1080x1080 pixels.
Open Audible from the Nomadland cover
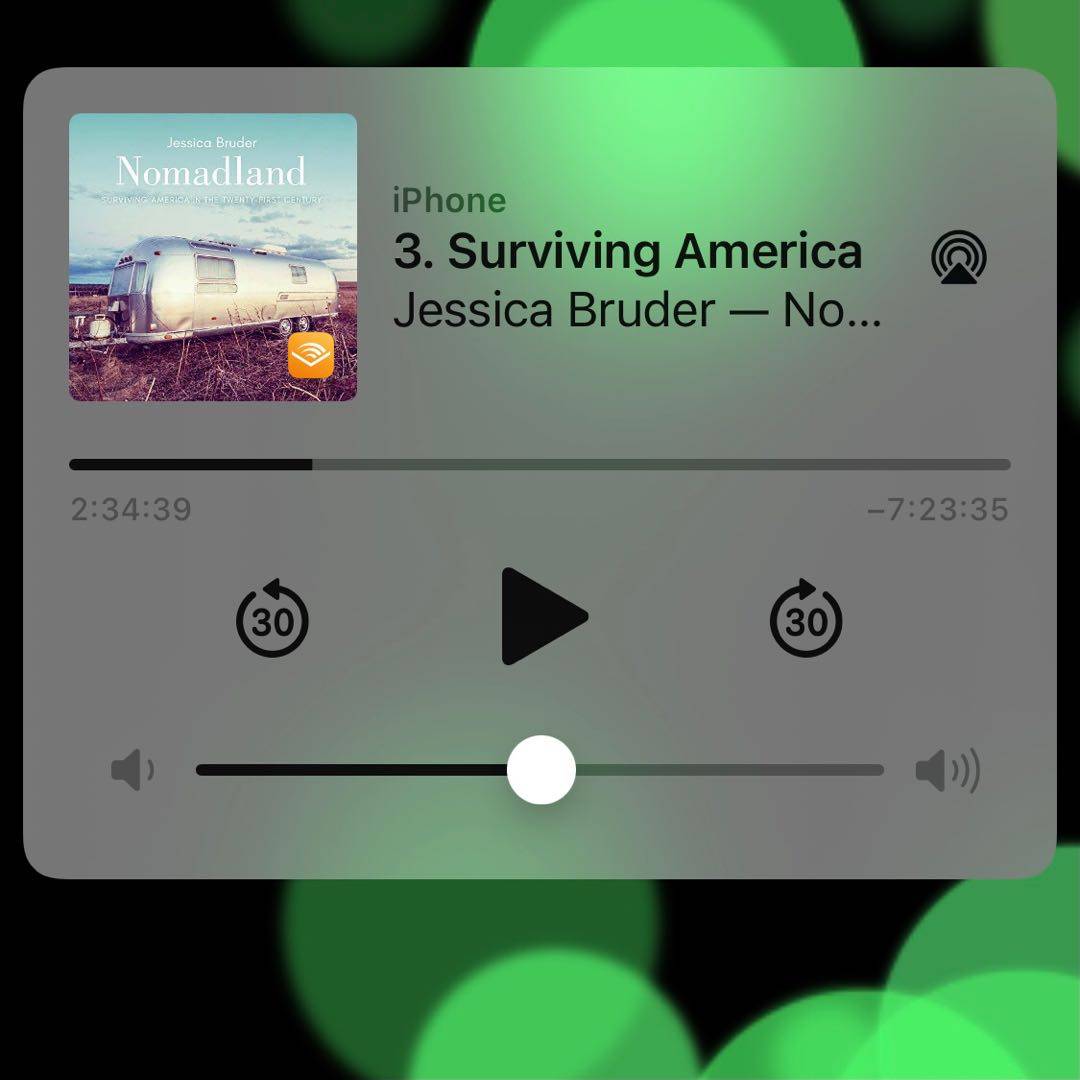pyautogui.click(x=213, y=257)
